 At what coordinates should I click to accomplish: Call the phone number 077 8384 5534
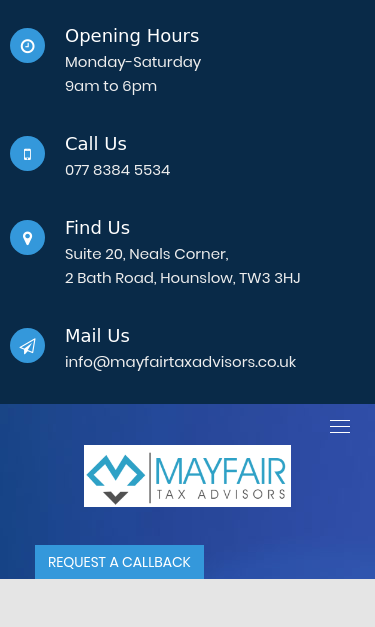pos(118,170)
